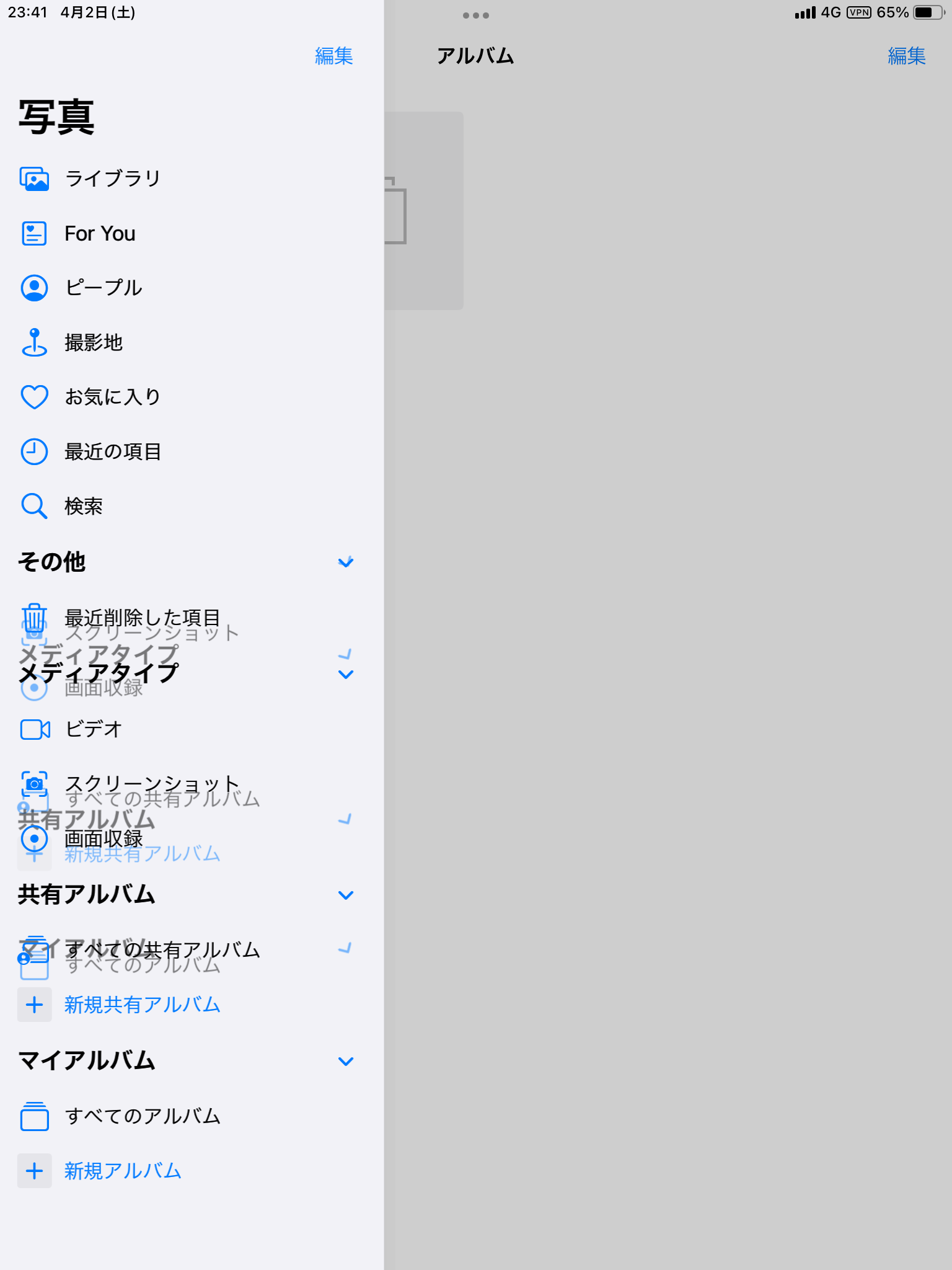Collapse the メディアタイプ section
This screenshot has height=1270, width=952.
click(345, 674)
